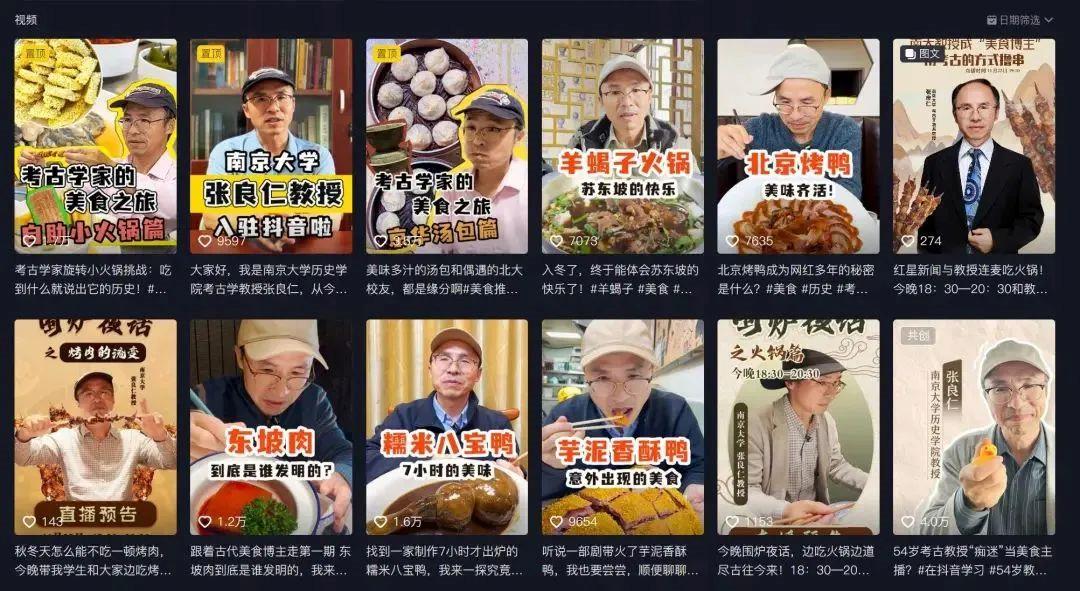Open the 围炉夜话之火锅篇 video

click(798, 427)
